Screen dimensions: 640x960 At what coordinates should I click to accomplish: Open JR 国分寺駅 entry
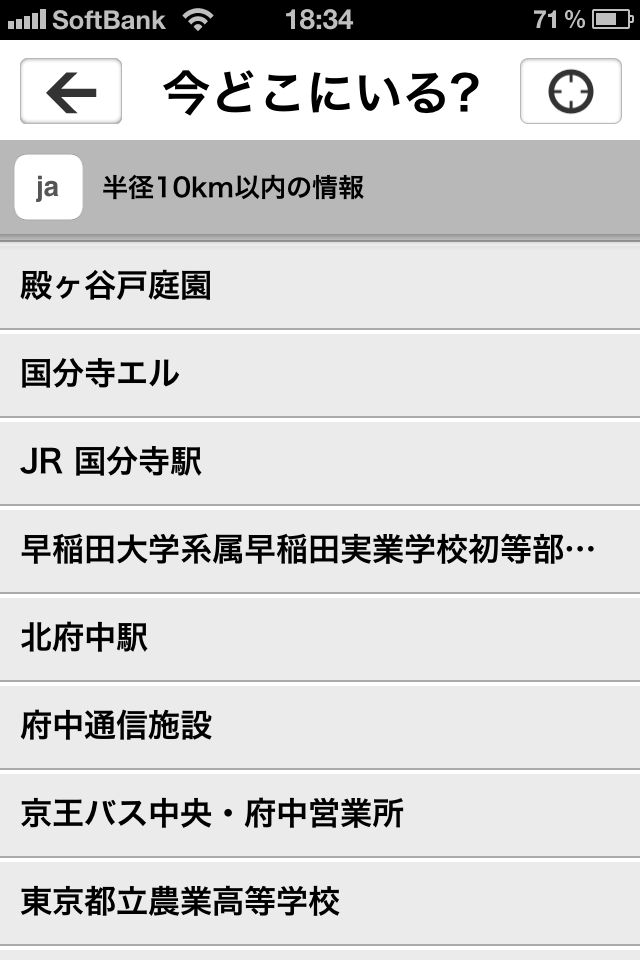pos(320,462)
